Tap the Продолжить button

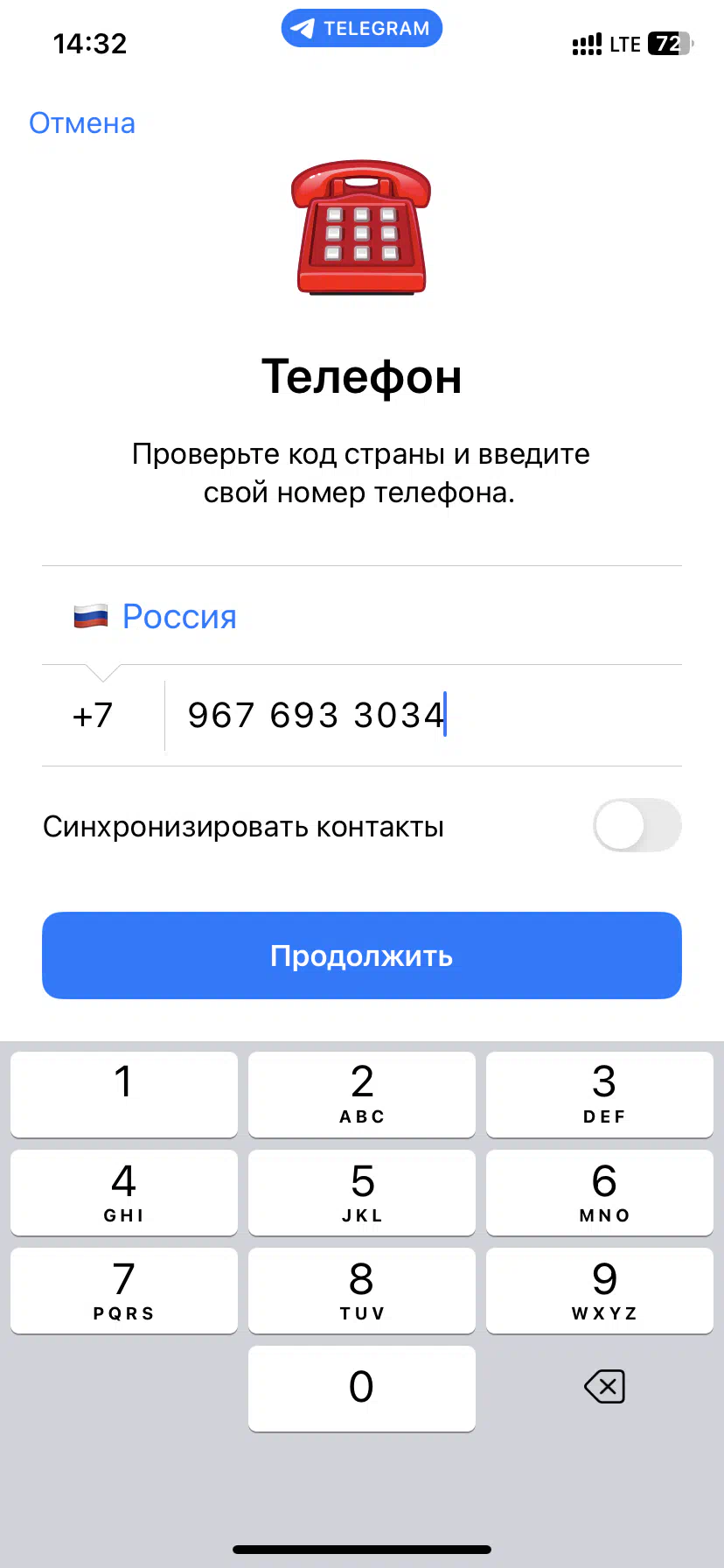tap(362, 955)
